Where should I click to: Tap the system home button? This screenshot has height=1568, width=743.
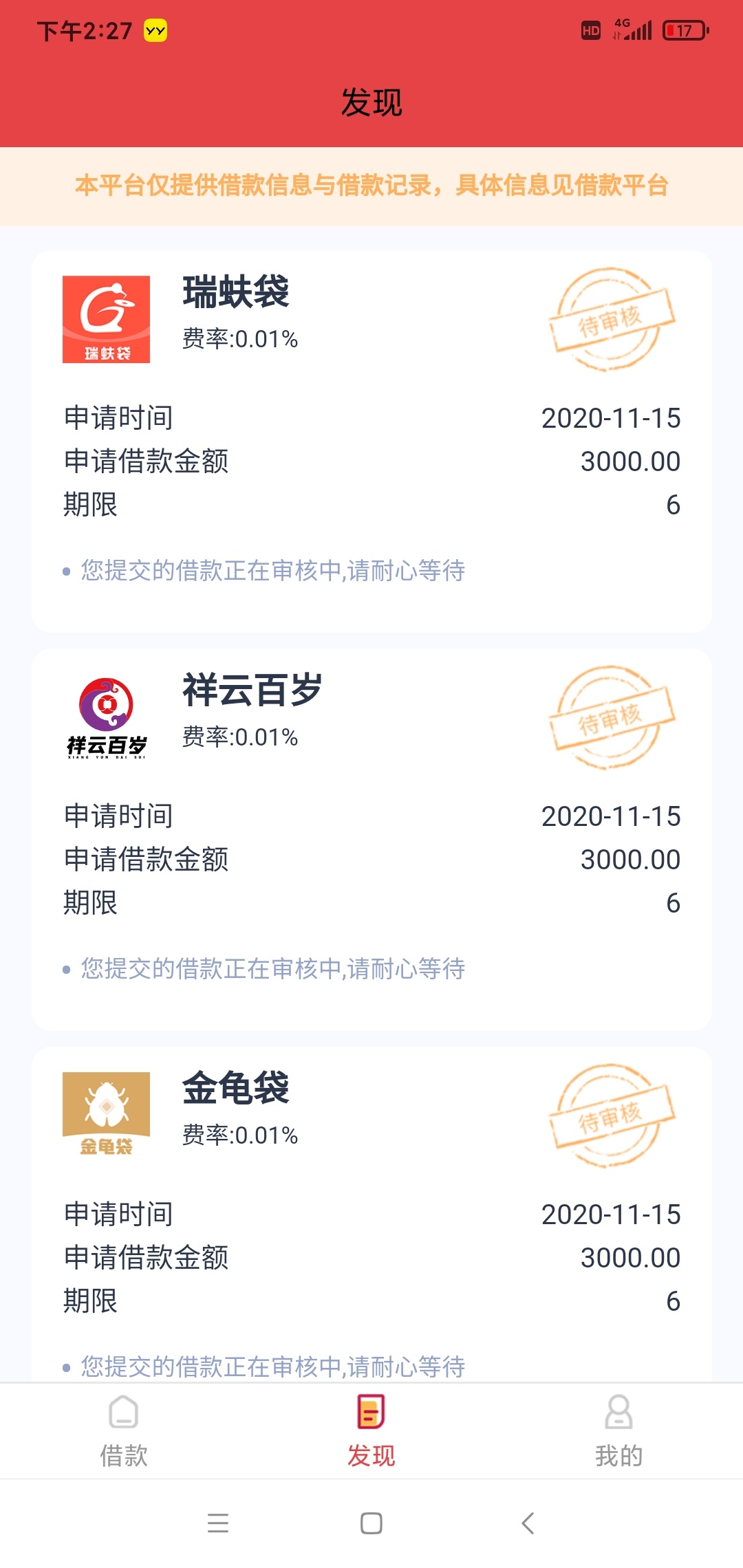click(x=371, y=1523)
